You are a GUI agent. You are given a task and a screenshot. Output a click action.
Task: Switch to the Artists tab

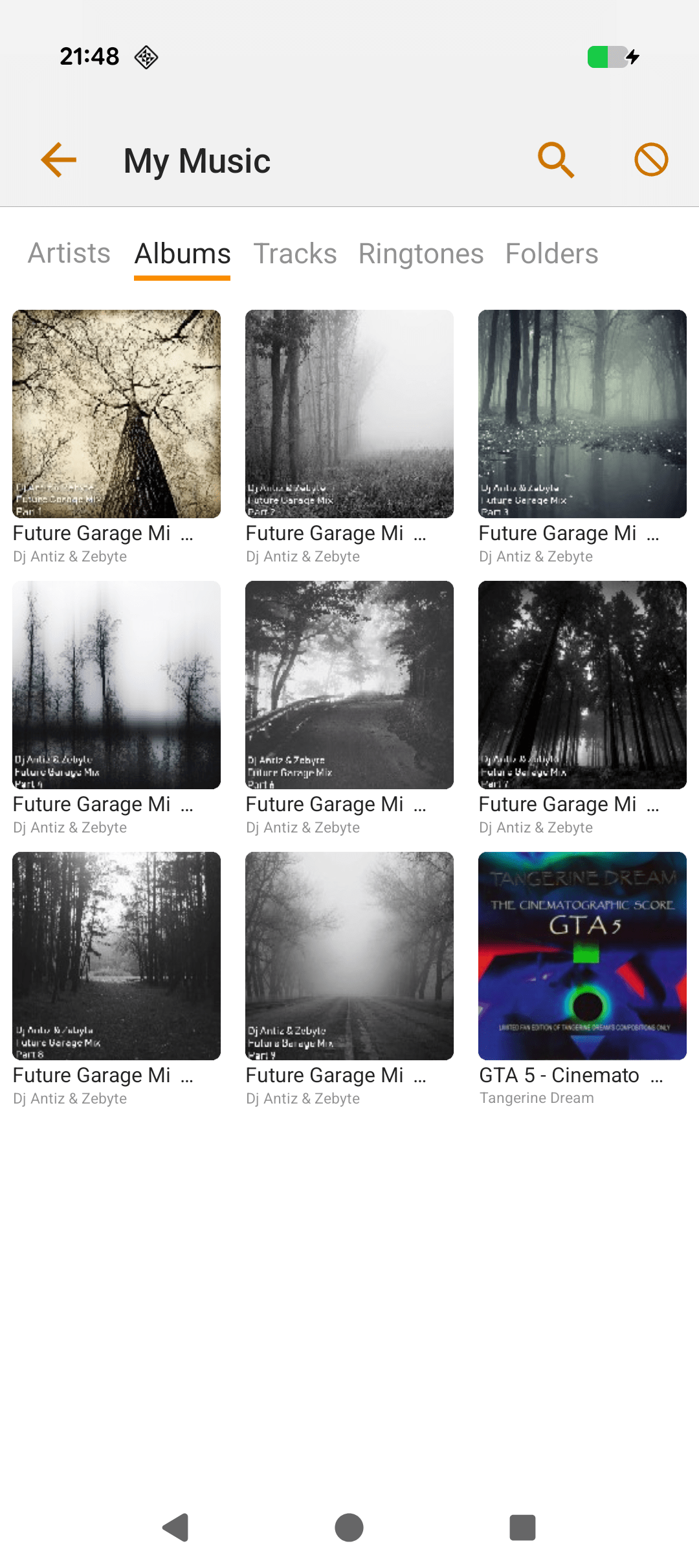pyautogui.click(x=69, y=254)
